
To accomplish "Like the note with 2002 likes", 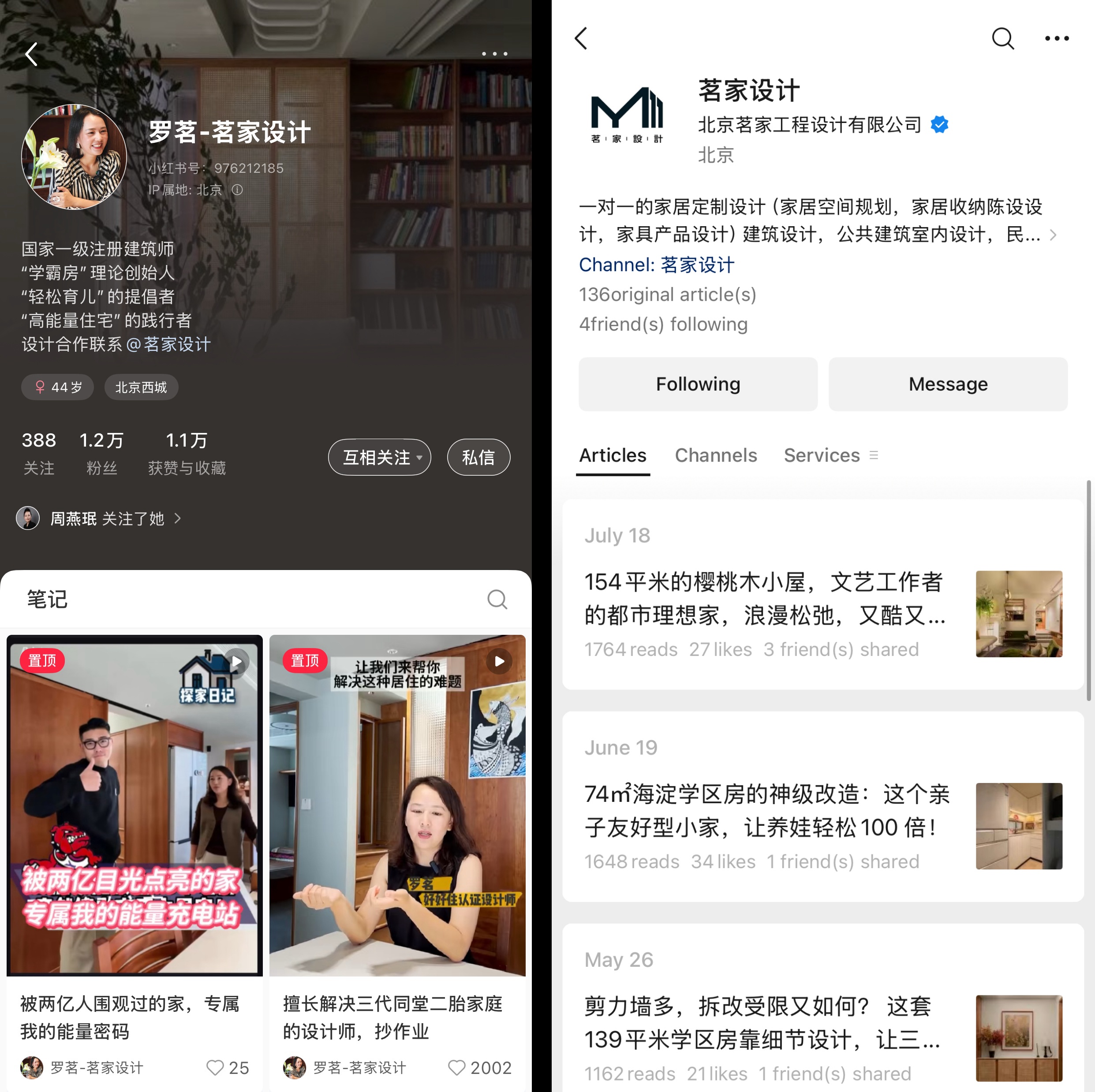I will point(457,1068).
